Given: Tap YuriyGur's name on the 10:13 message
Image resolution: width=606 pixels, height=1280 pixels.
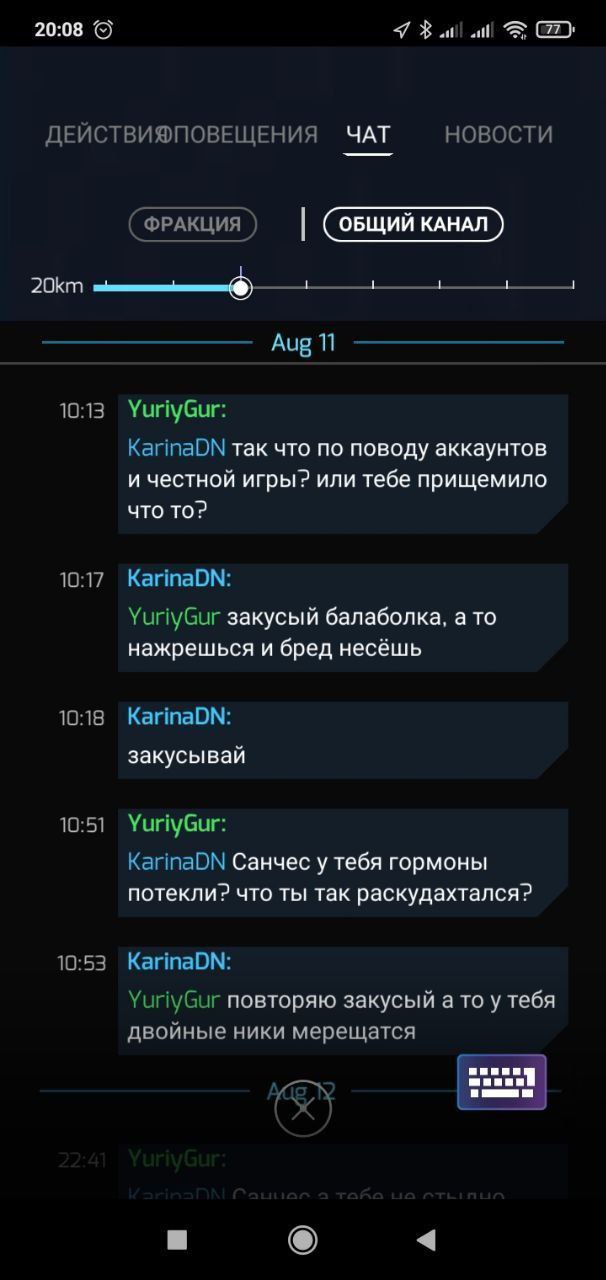Looking at the screenshot, I should click(x=176, y=409).
